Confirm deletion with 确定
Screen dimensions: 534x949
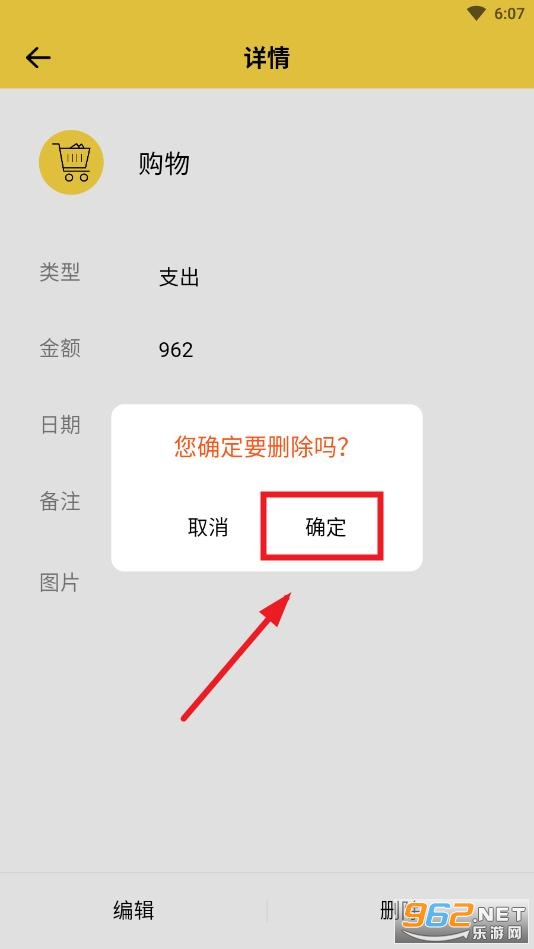[325, 527]
